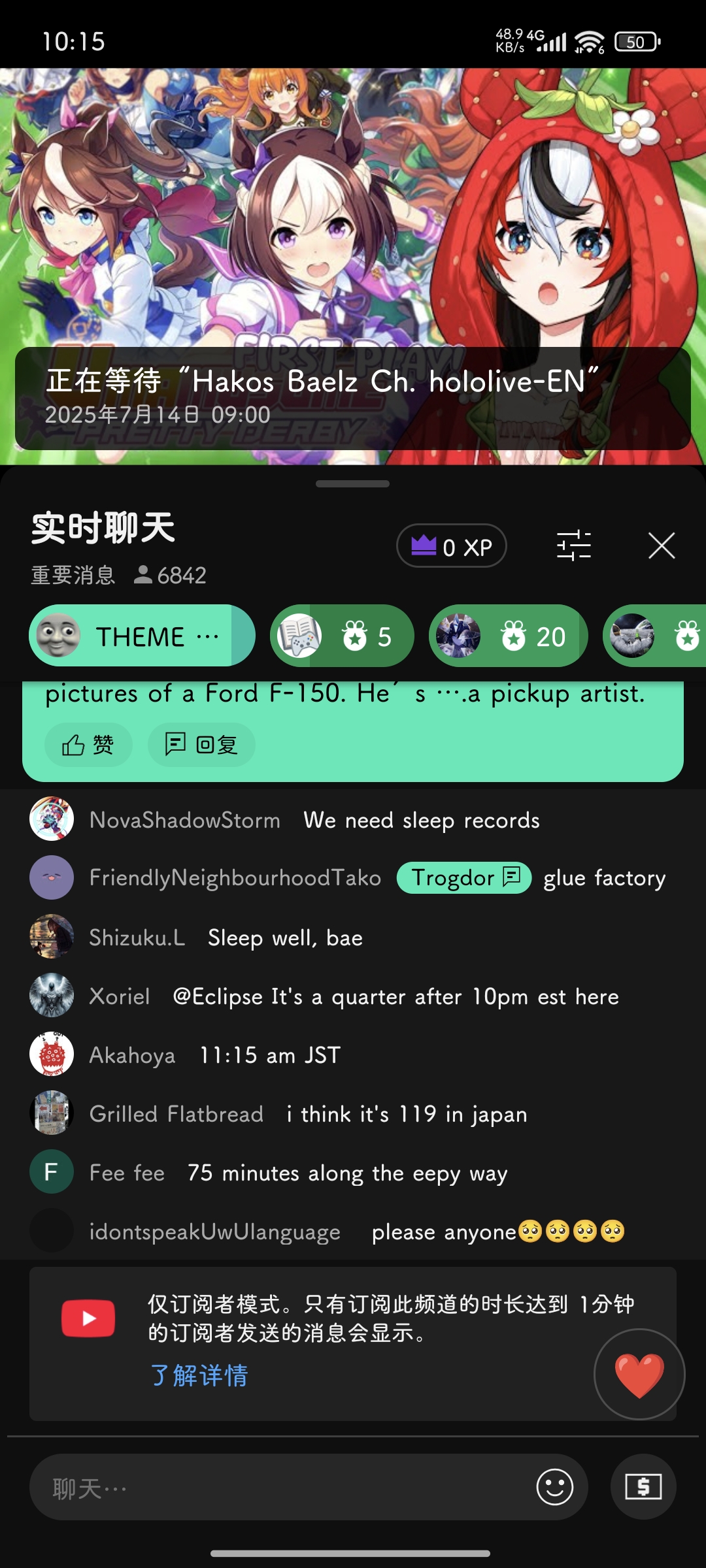The width and height of the screenshot is (706, 1568).
Task: Open Xoriel's message to @Eclipse
Action: click(x=395, y=996)
